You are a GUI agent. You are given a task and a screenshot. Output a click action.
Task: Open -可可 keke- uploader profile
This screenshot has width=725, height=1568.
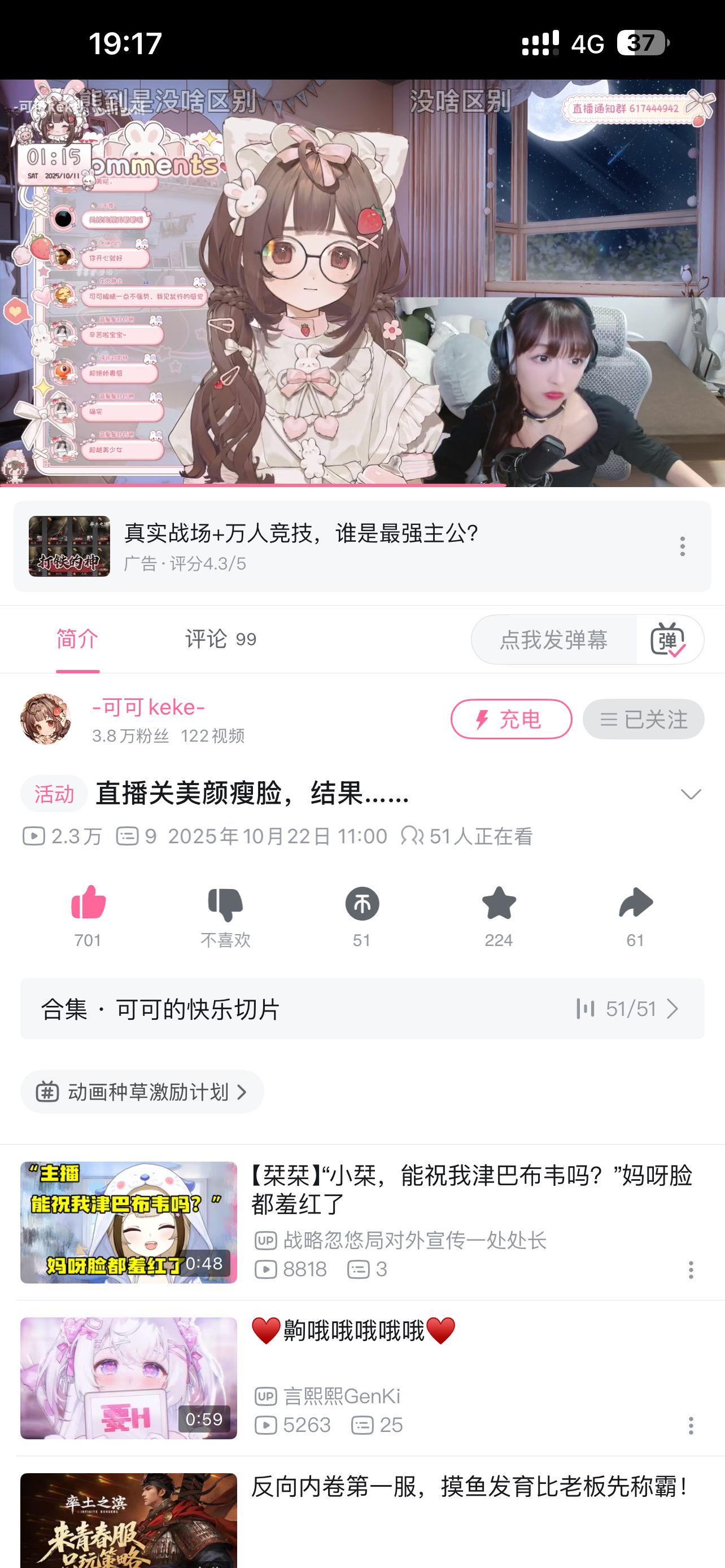pos(148,708)
